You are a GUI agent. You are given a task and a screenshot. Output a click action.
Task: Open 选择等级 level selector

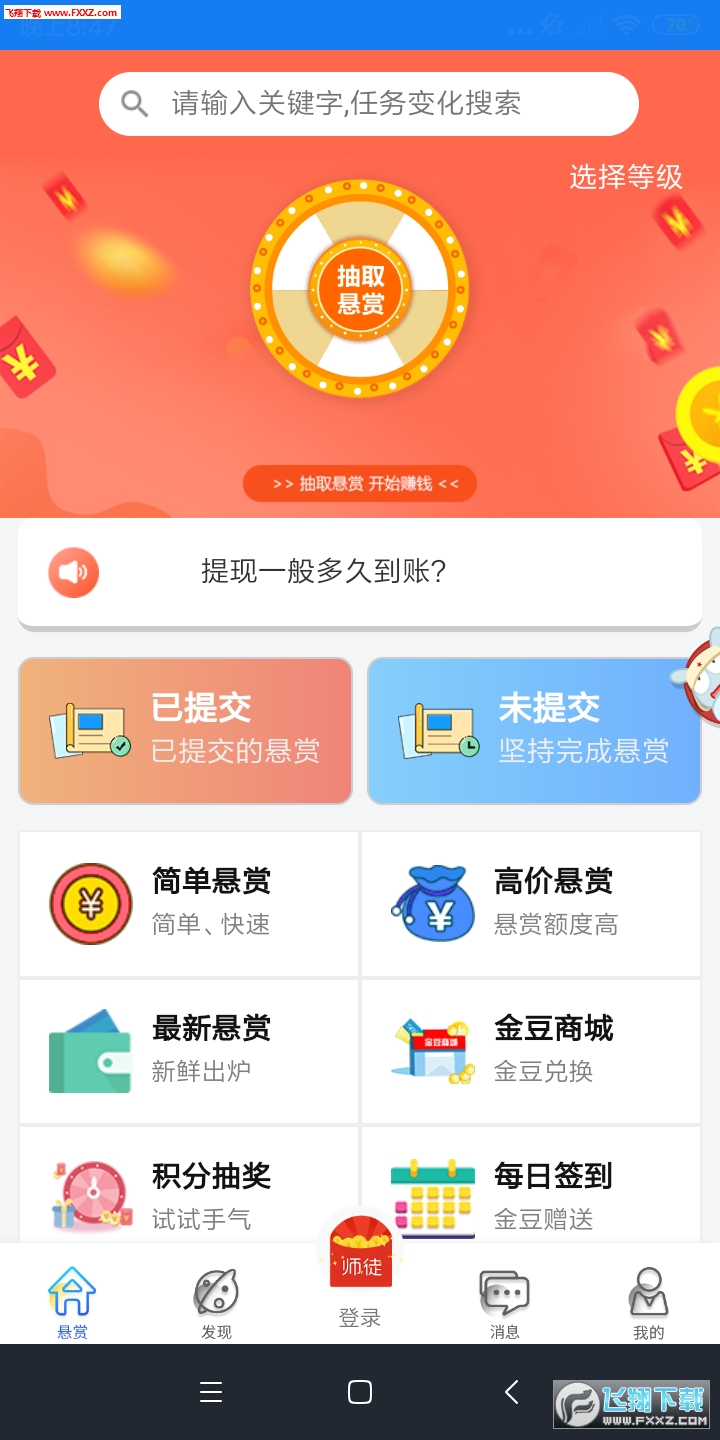(x=626, y=177)
